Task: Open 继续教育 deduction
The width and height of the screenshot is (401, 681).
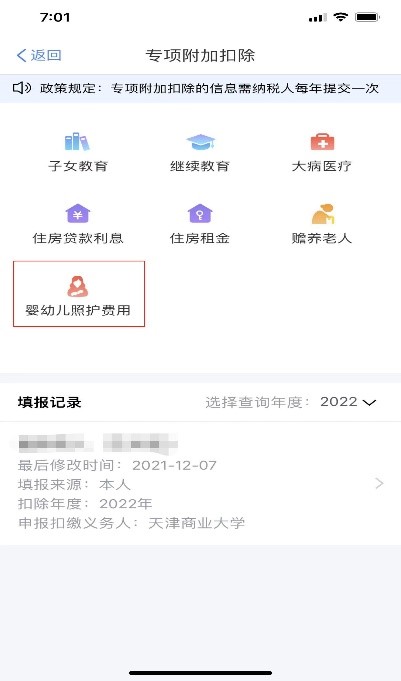Action: pyautogui.click(x=200, y=152)
